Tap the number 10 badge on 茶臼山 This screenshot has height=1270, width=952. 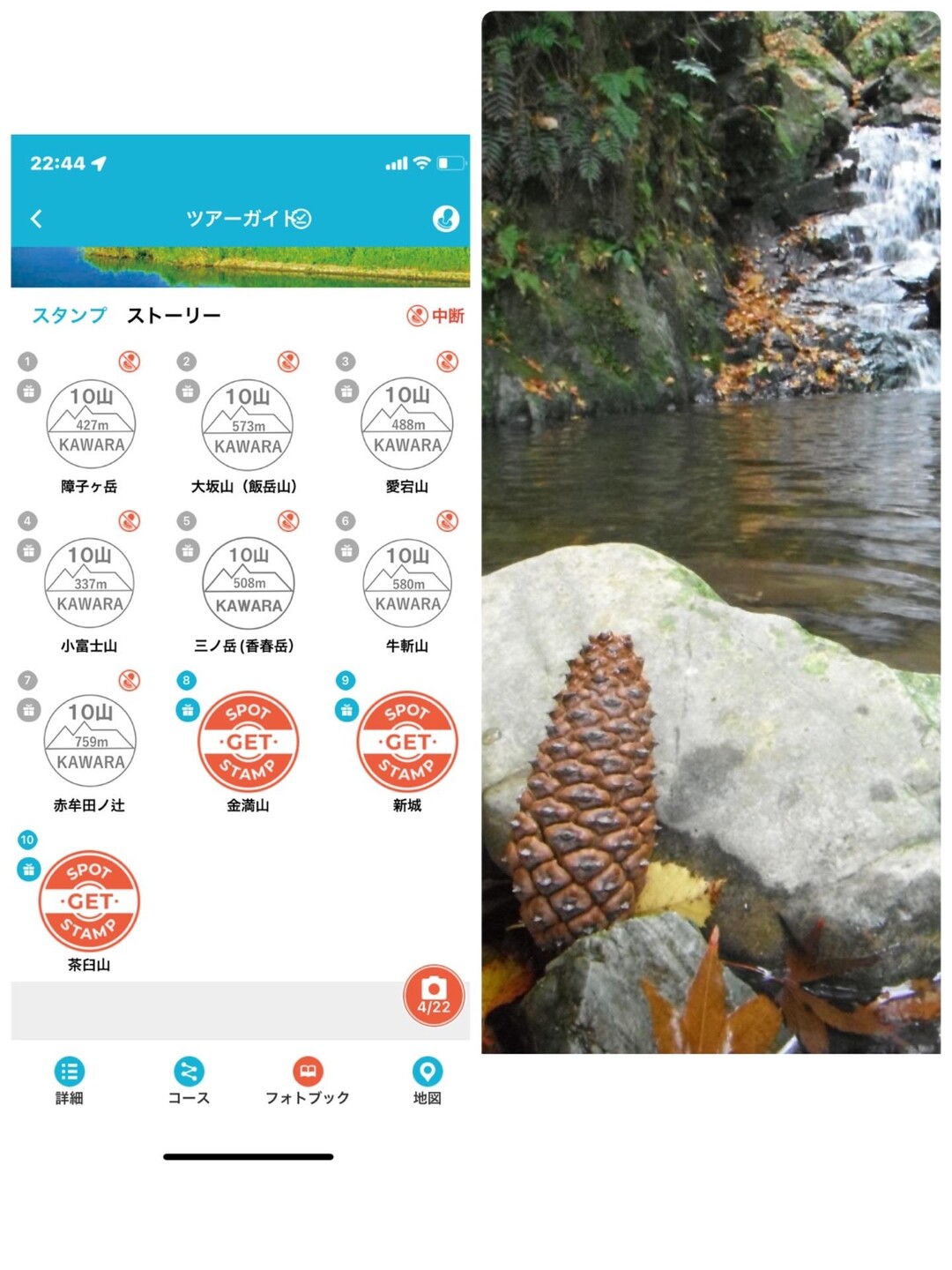click(28, 840)
